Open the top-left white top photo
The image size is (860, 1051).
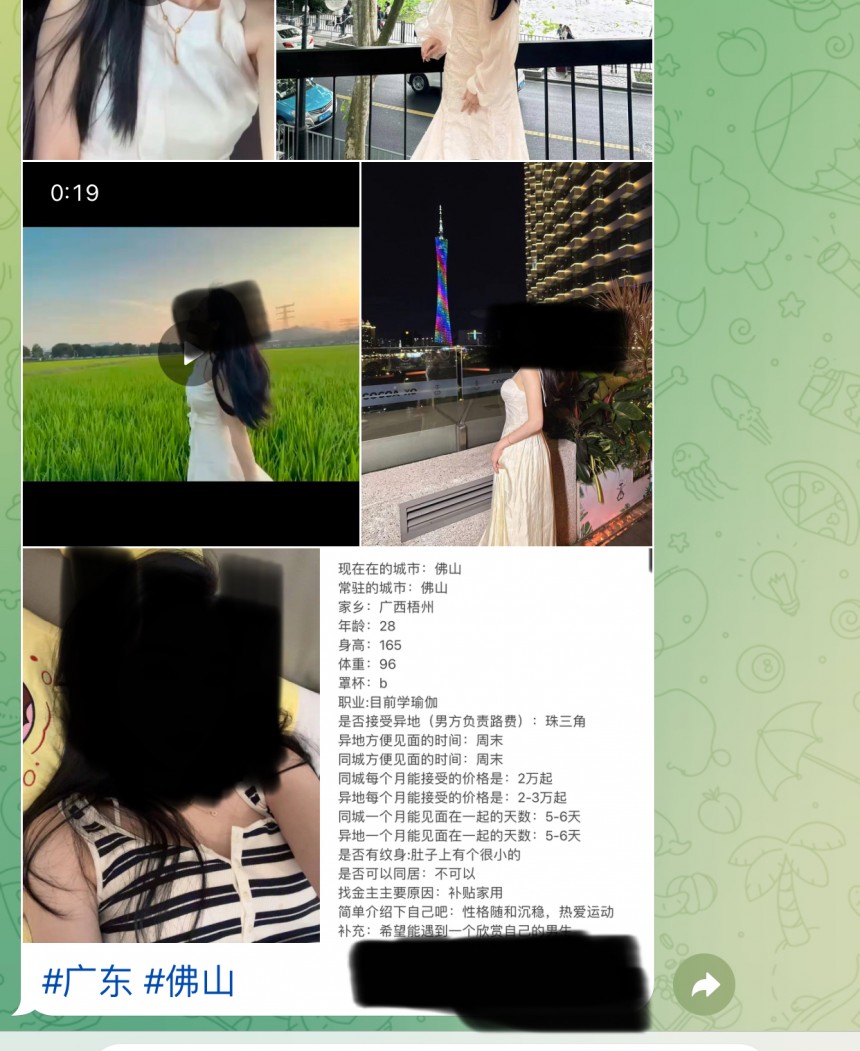click(x=148, y=80)
